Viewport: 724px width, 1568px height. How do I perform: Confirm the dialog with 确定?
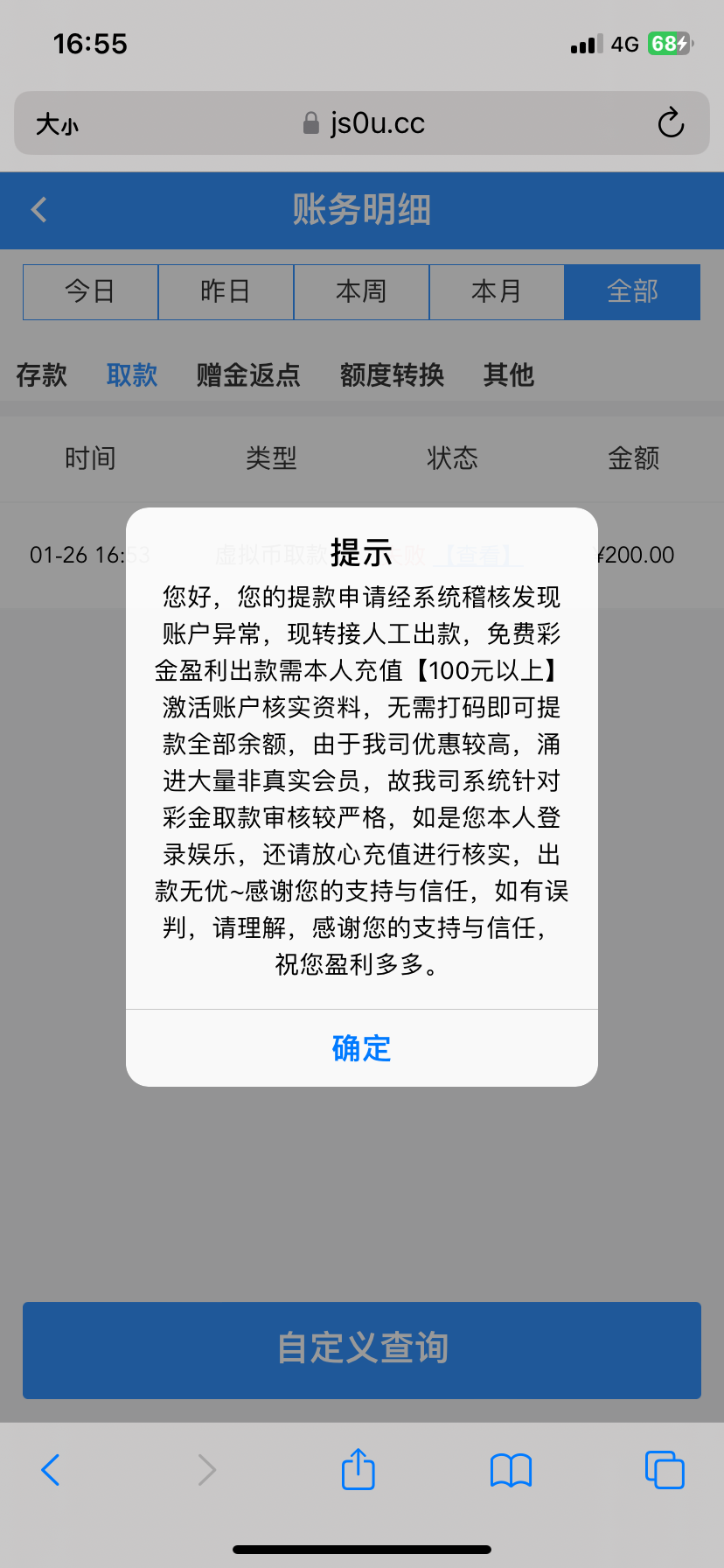361,1048
